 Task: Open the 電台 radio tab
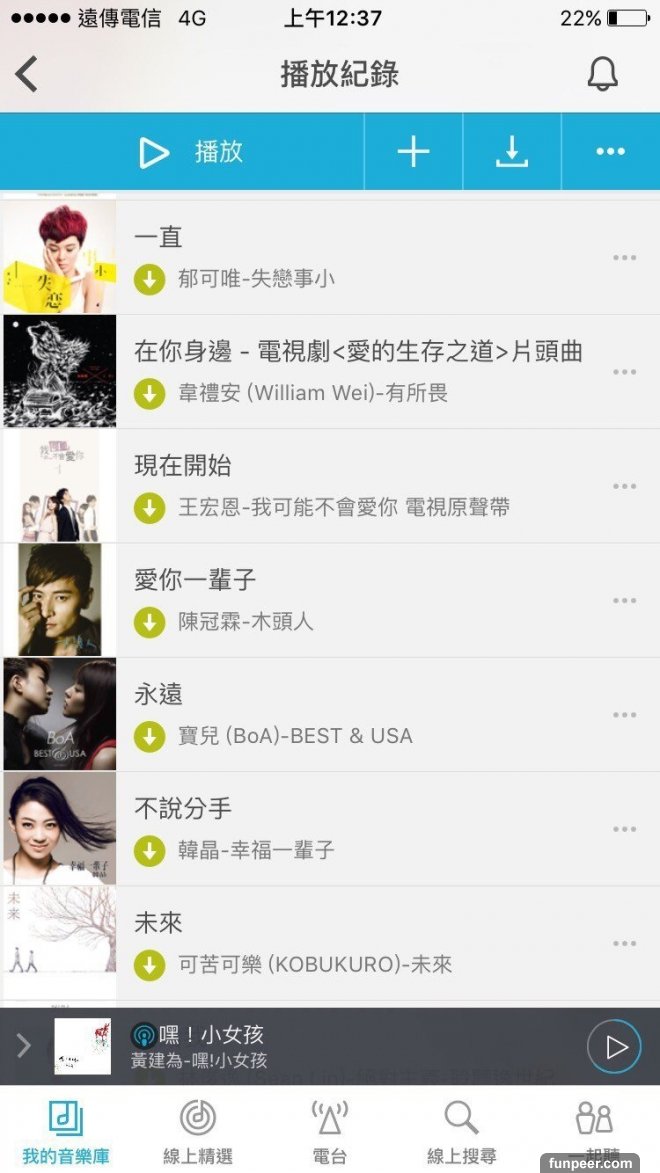[x=329, y=1130]
